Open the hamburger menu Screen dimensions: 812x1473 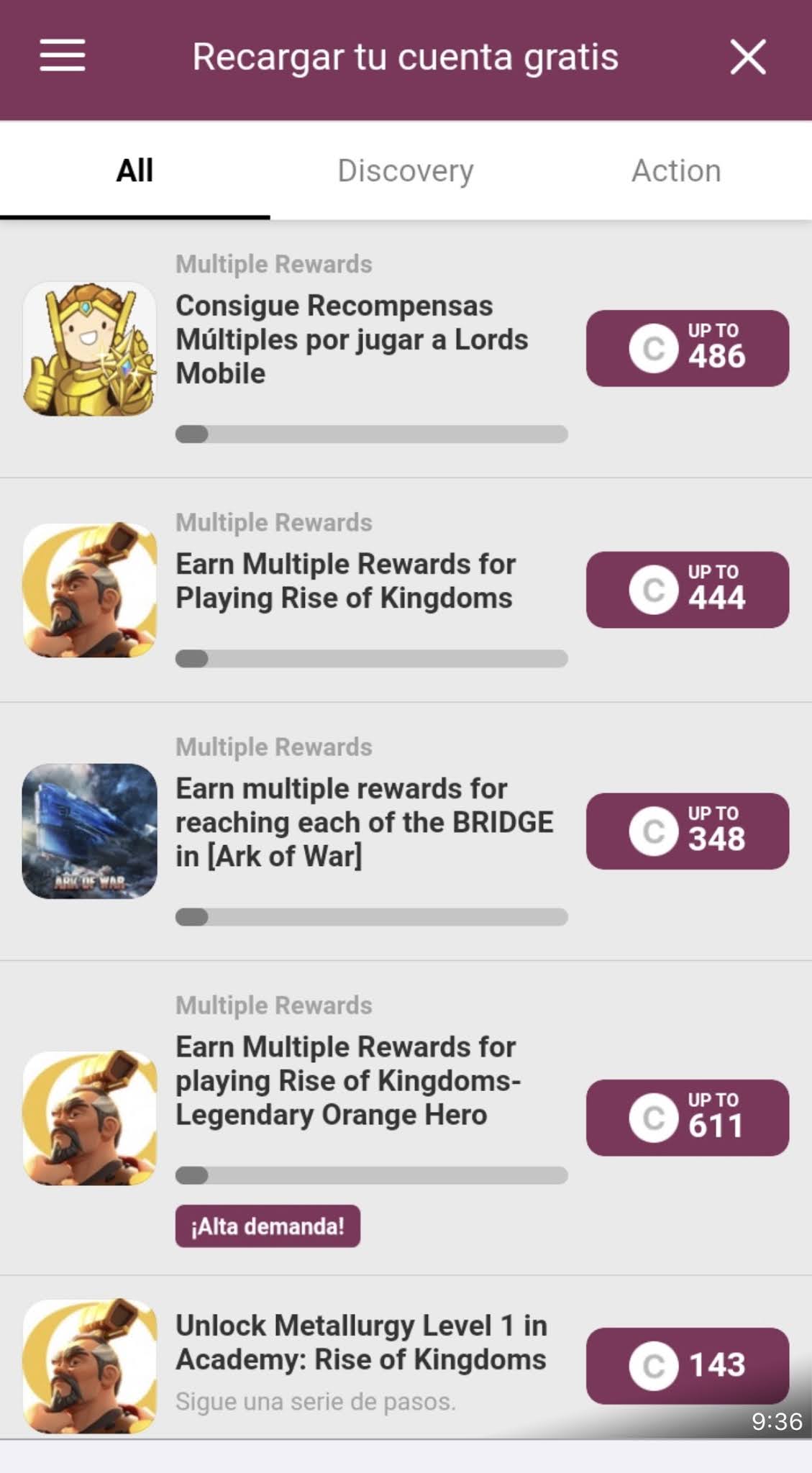tap(63, 56)
